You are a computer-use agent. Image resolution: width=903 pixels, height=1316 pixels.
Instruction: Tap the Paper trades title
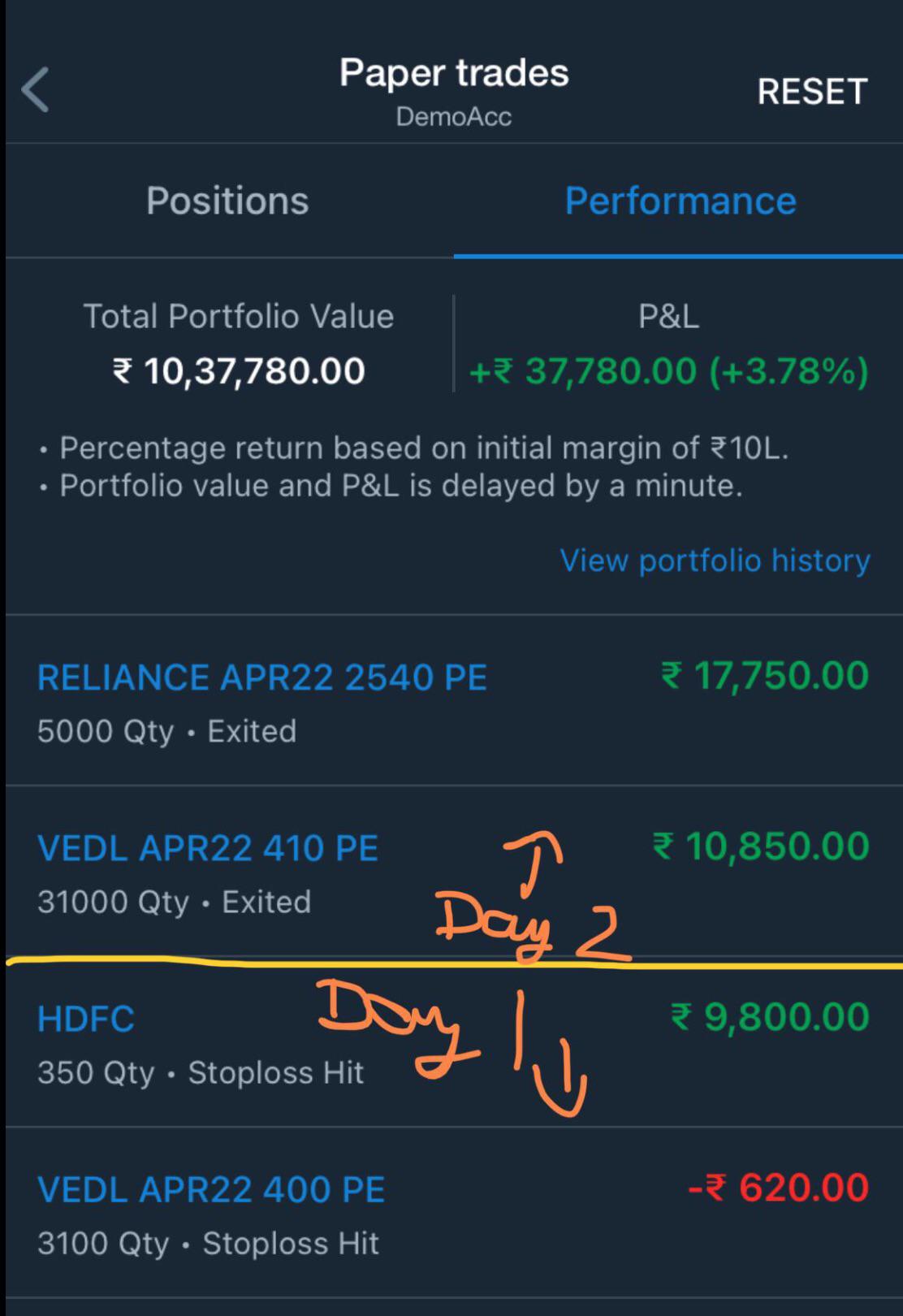(454, 72)
